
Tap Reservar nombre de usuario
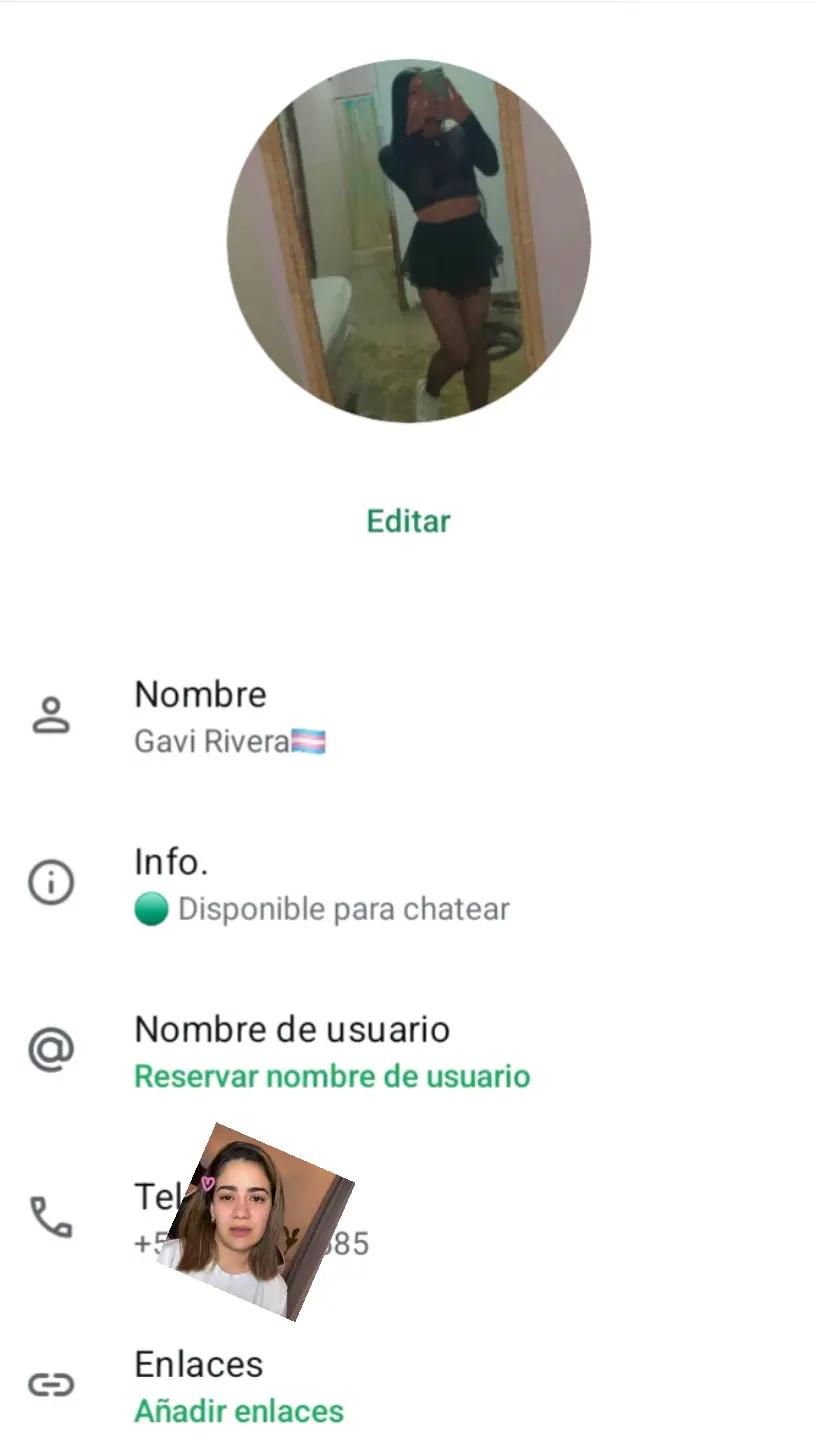tap(332, 1077)
